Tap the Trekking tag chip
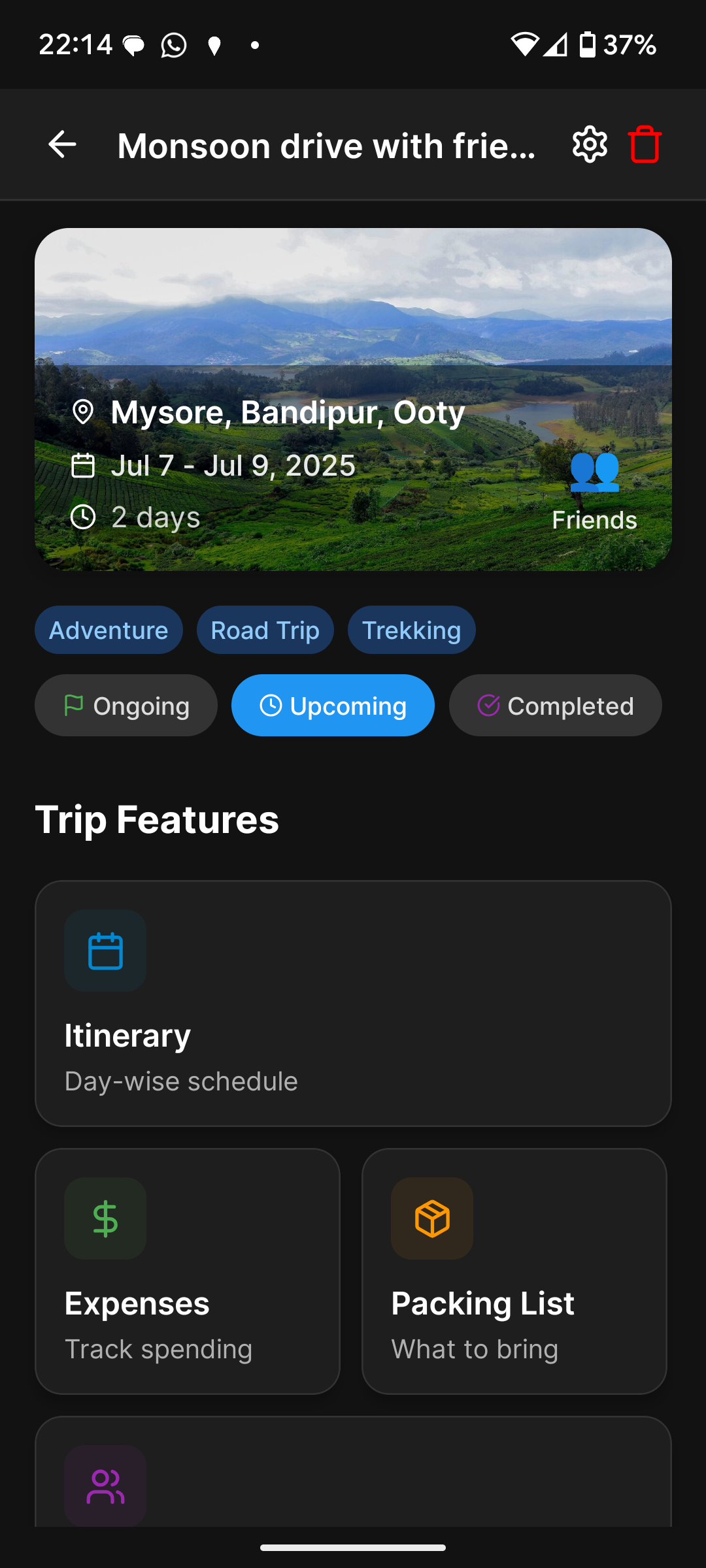Image resolution: width=706 pixels, height=1568 pixels. [411, 630]
